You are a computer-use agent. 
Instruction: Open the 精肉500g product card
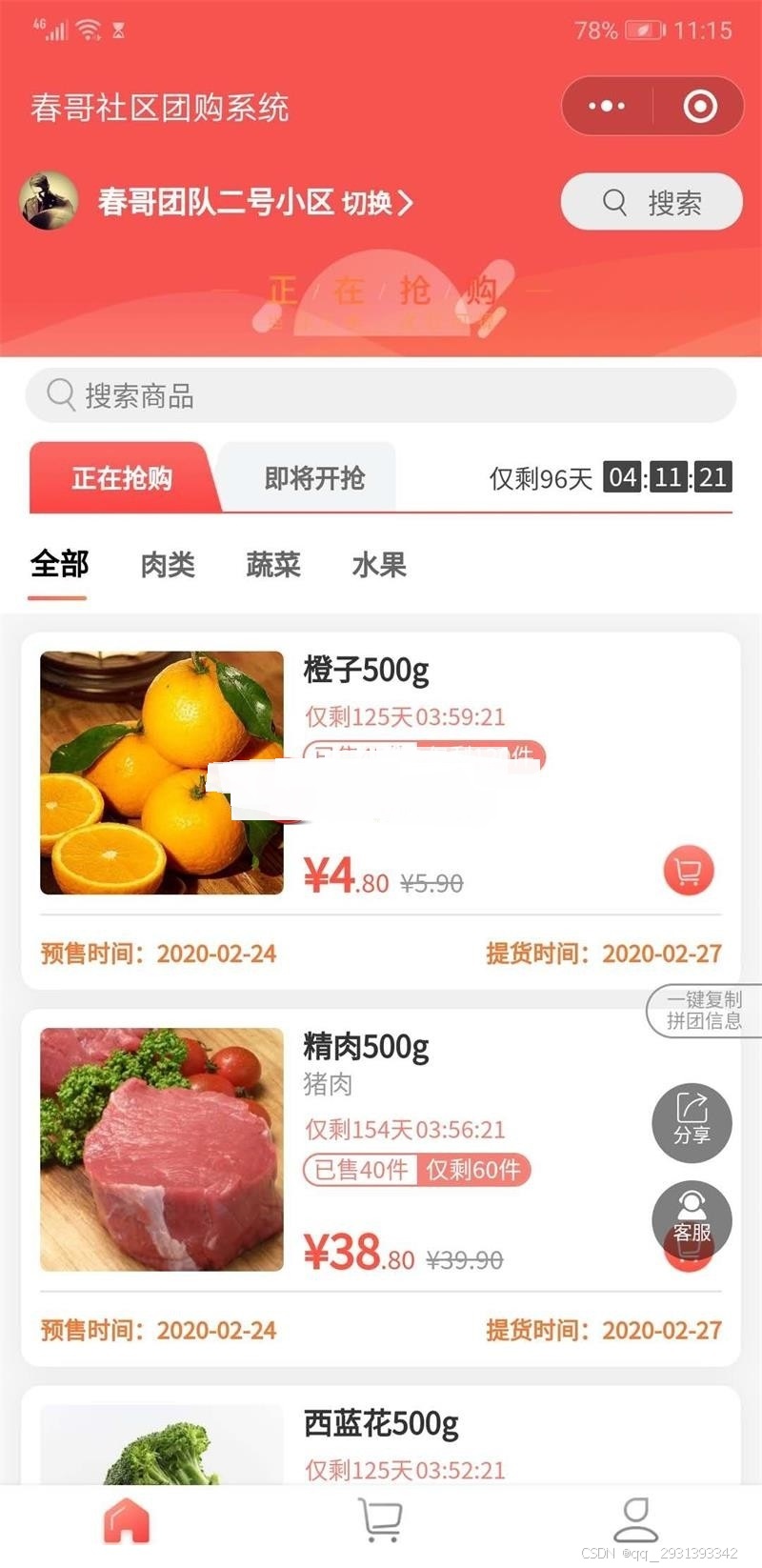(367, 1047)
